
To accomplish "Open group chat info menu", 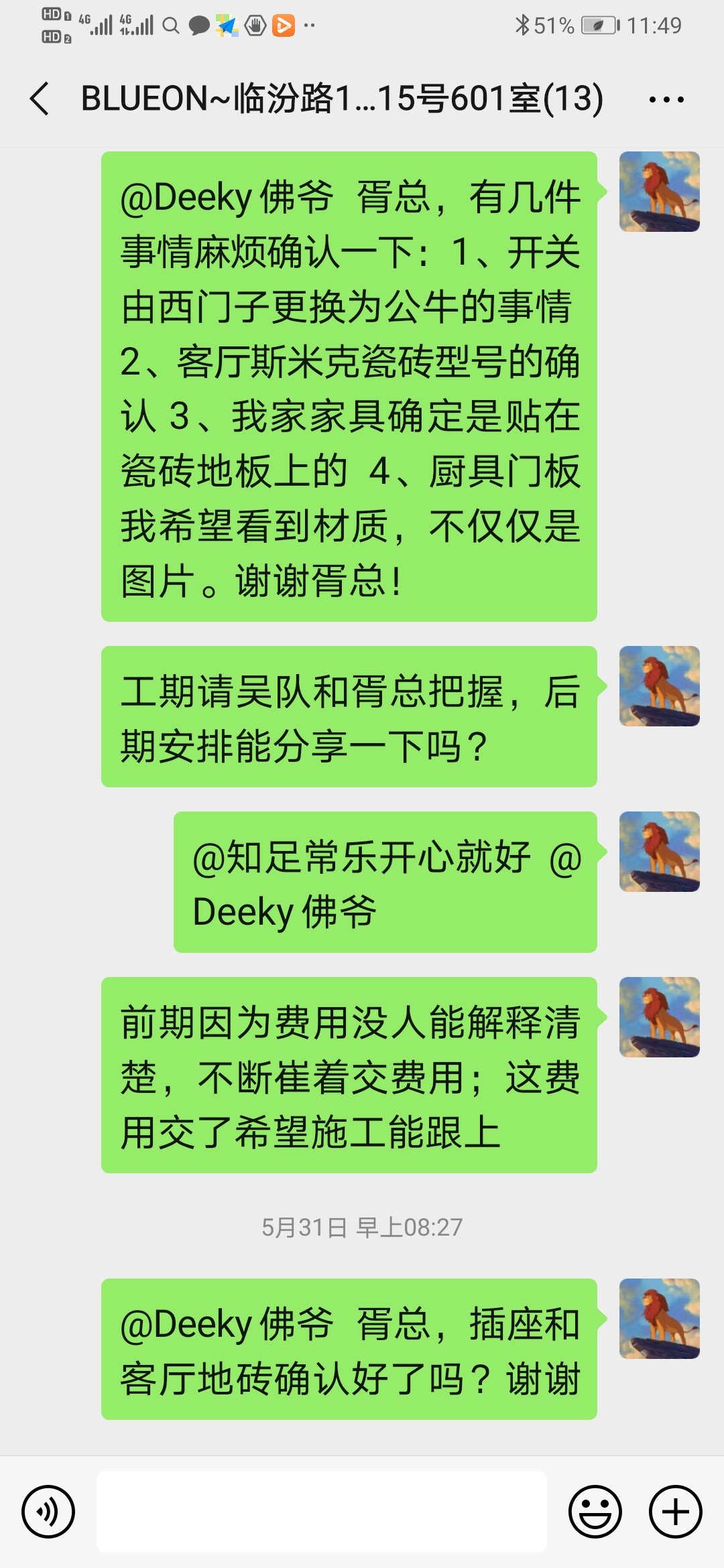I will (x=666, y=100).
